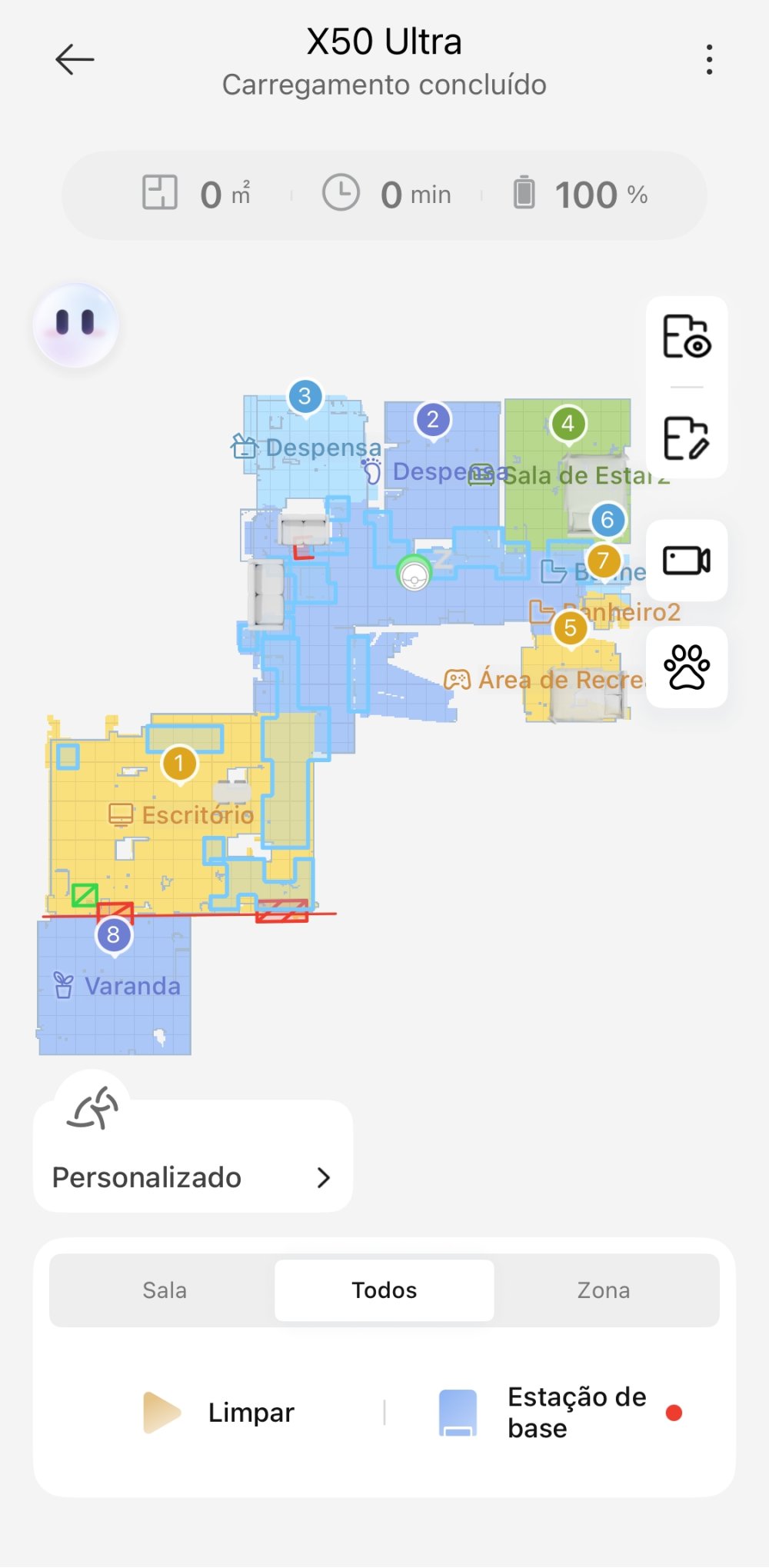Start cleaning with Limpar
The image size is (769, 1568).
pos(219,1412)
